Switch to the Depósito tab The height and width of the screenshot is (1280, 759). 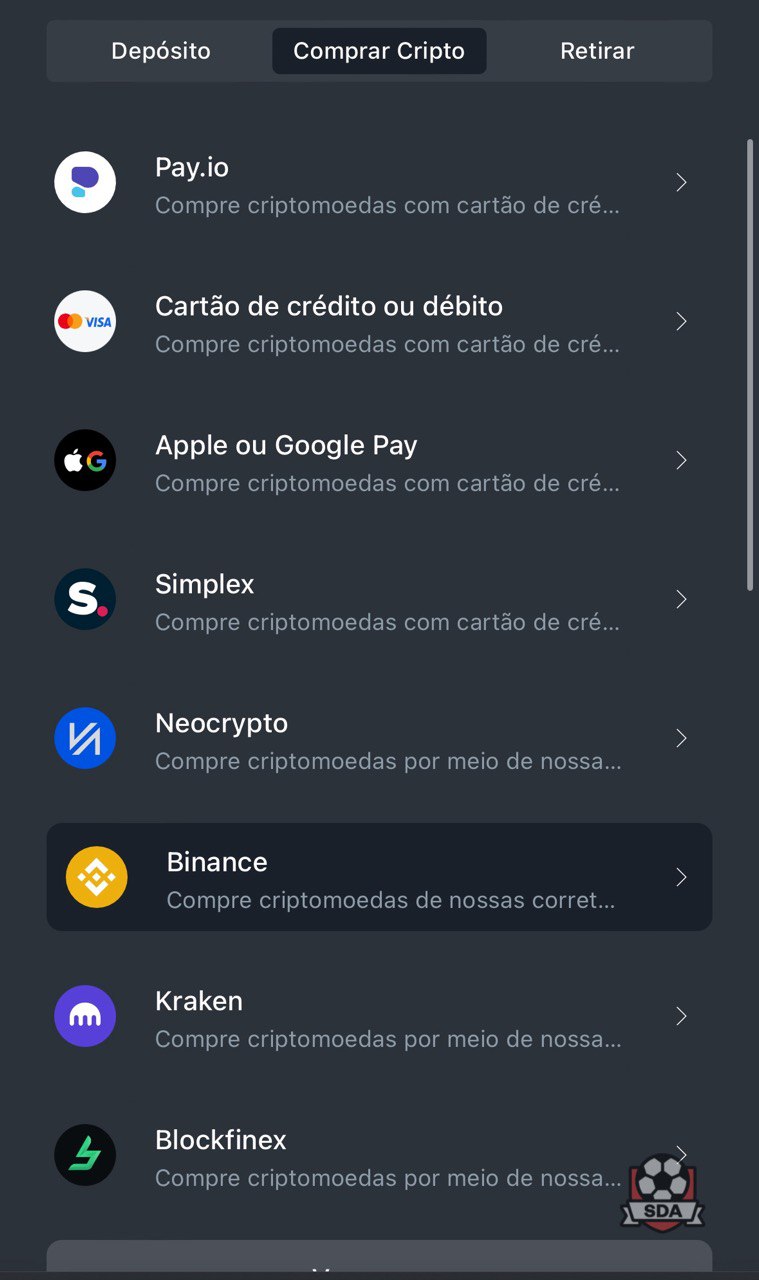tap(161, 51)
